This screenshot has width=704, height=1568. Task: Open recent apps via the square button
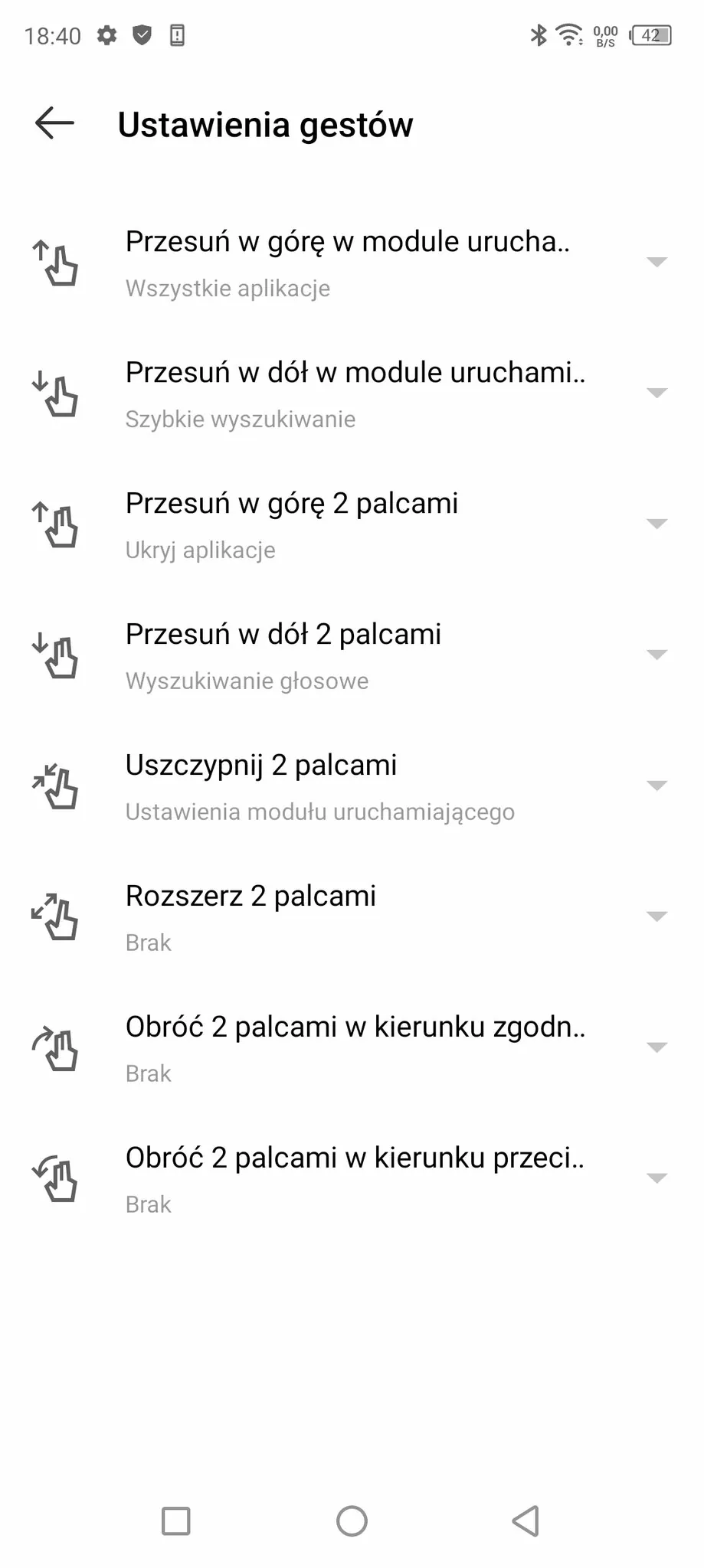pos(176,1521)
